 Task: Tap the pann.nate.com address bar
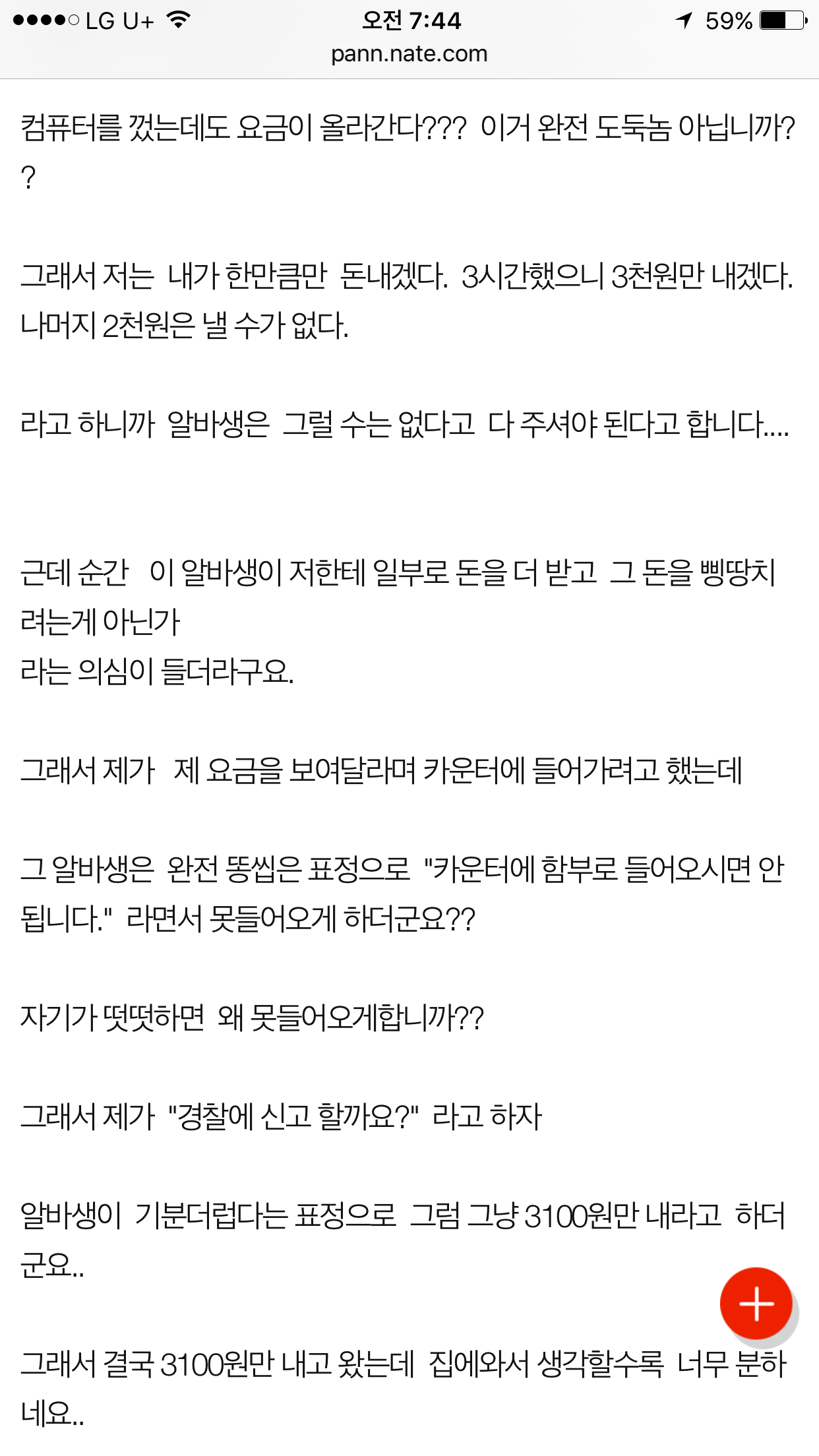tap(409, 53)
